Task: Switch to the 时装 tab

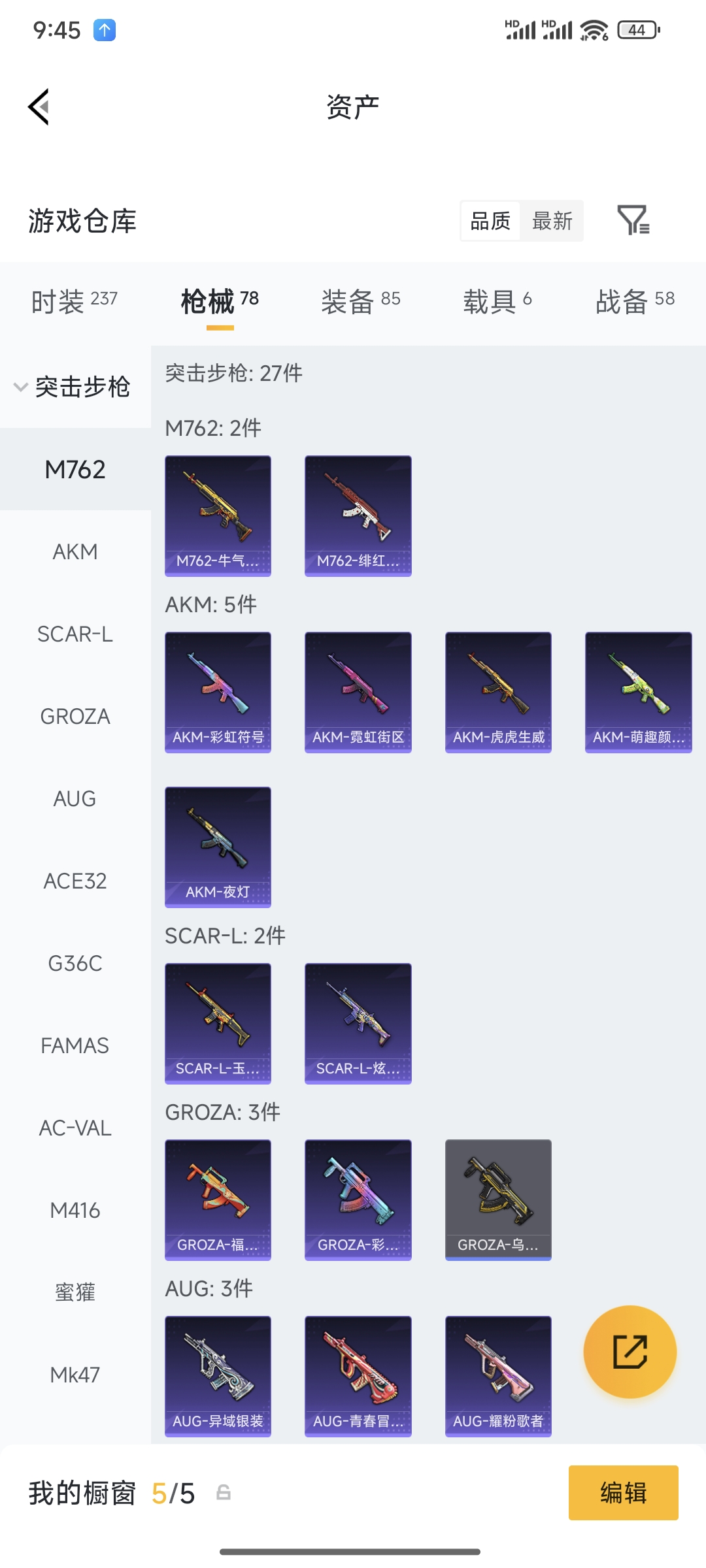Action: [x=74, y=301]
